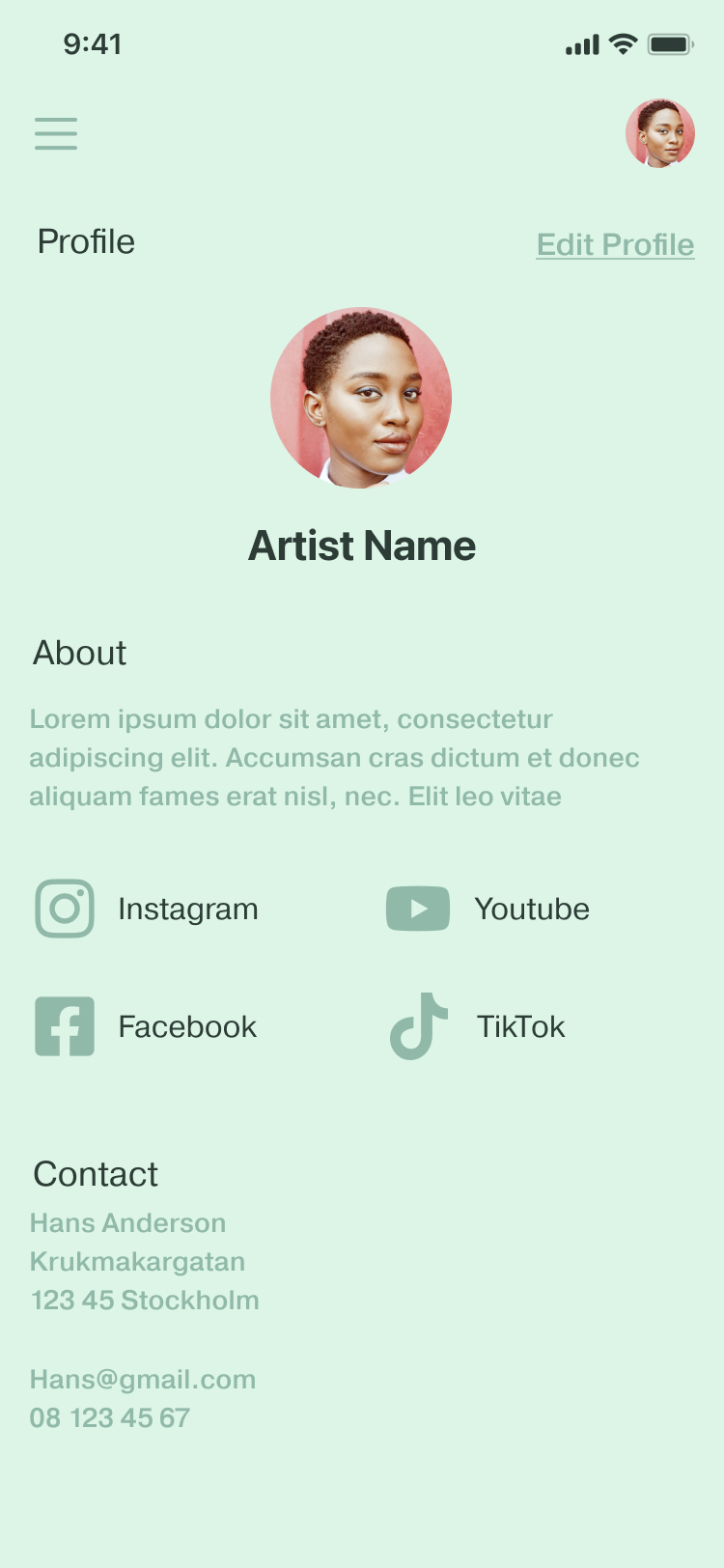Screen dimensions: 724x1568
Task: Open the Edit Profile link
Action: (x=615, y=245)
